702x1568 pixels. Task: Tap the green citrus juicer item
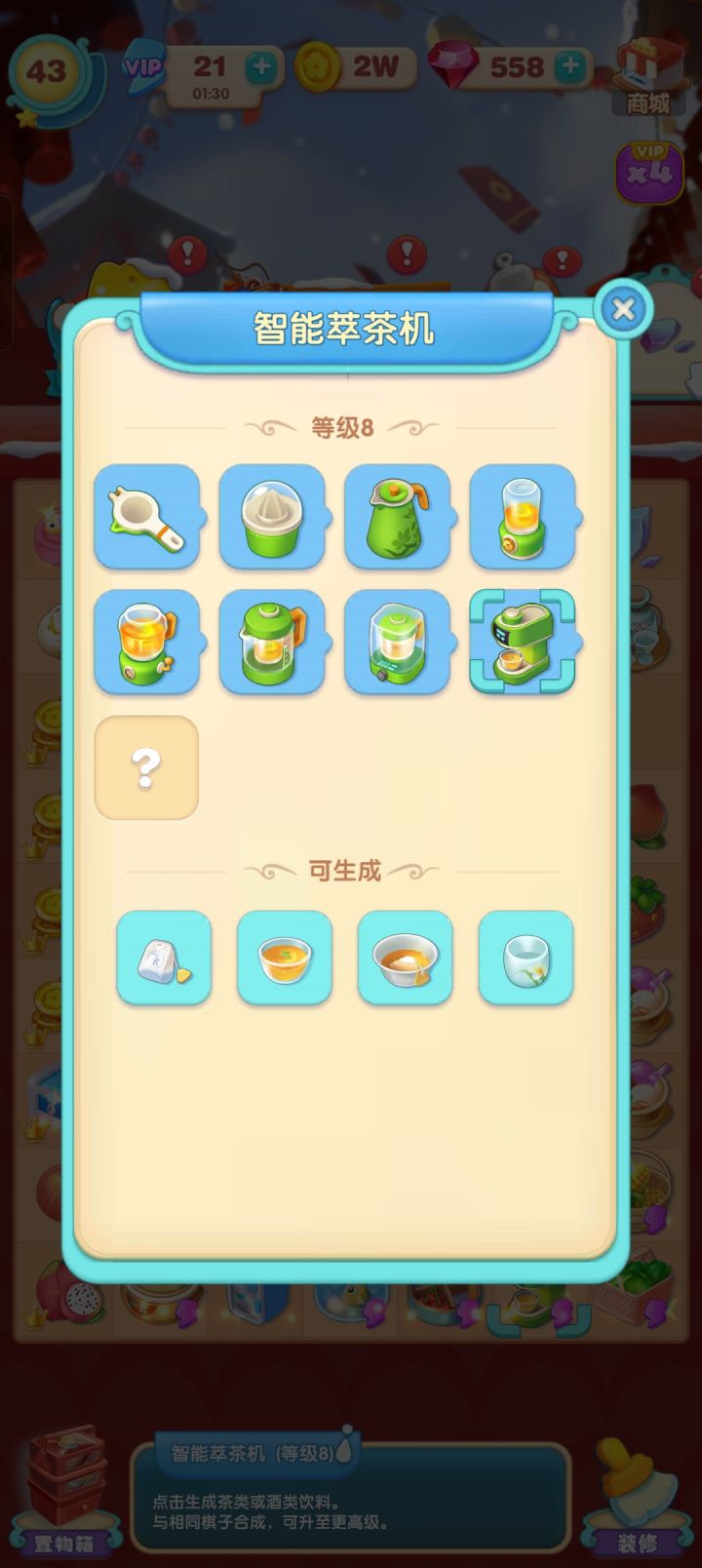coord(273,517)
